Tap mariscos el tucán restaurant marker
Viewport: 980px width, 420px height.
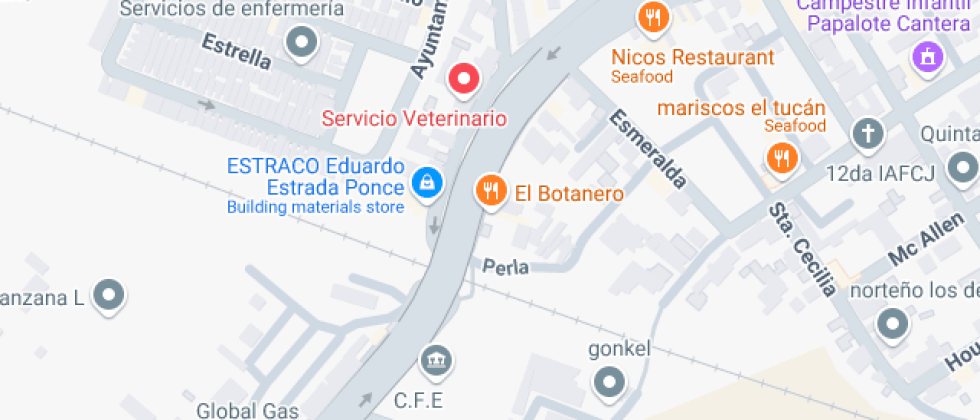click(781, 157)
